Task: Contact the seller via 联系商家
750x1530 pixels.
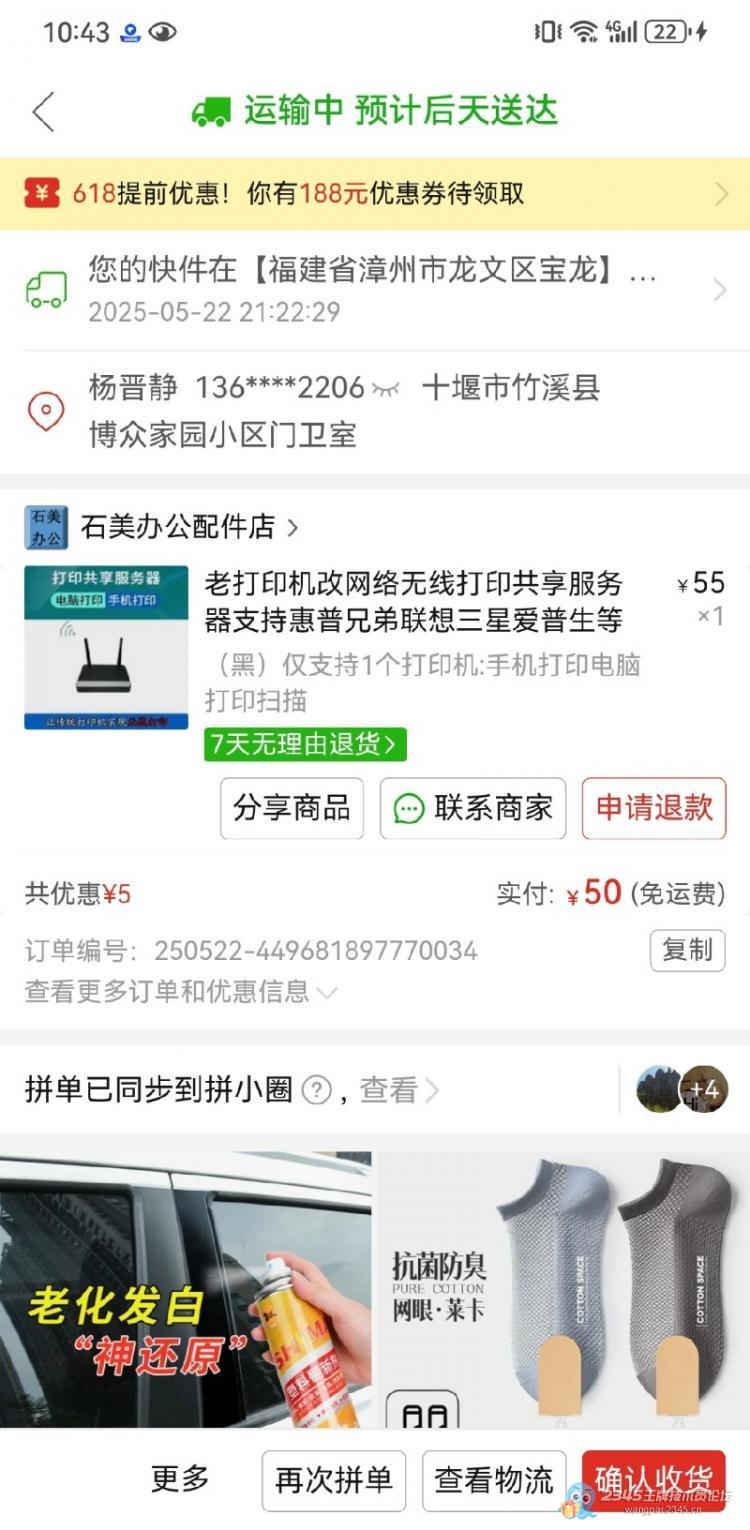Action: coord(473,808)
